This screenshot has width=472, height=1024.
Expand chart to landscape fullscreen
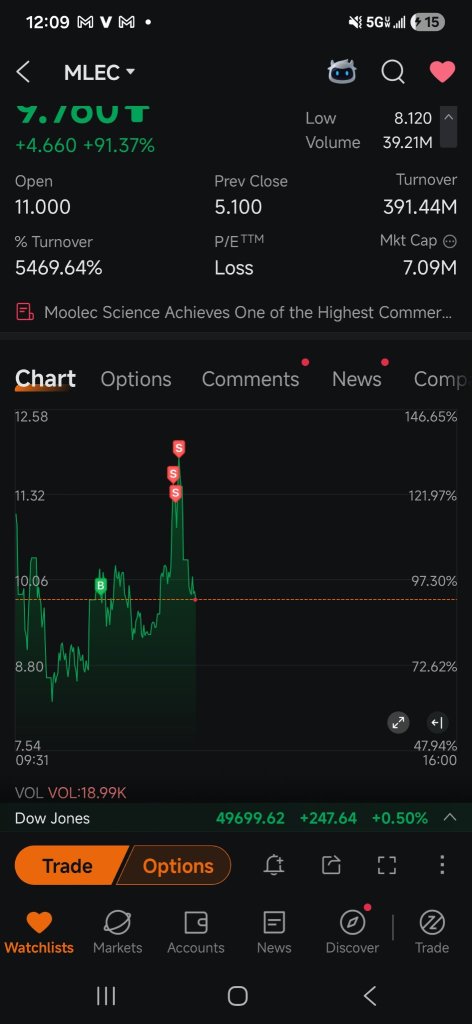pyautogui.click(x=398, y=722)
